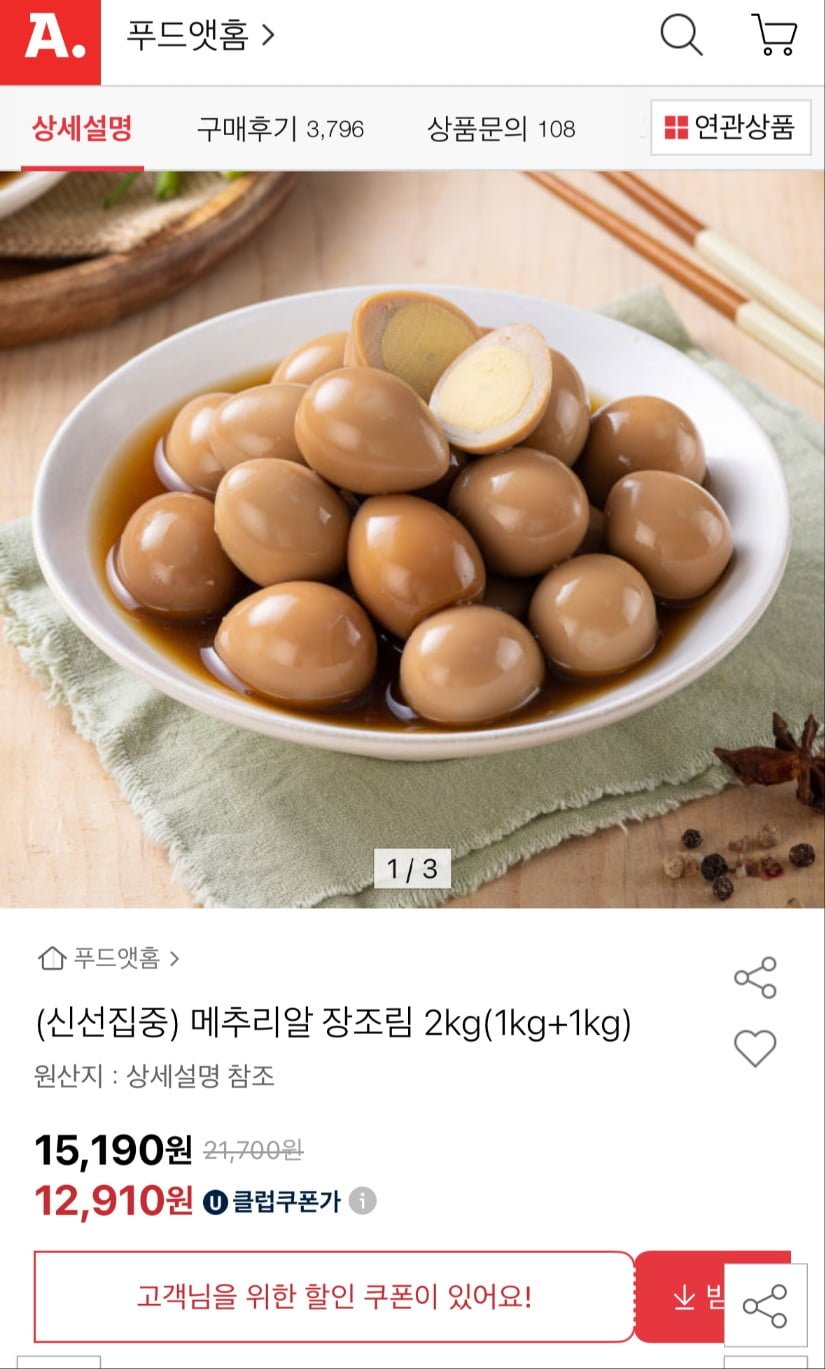
Task: Share this product via the share icon
Action: pos(756,975)
